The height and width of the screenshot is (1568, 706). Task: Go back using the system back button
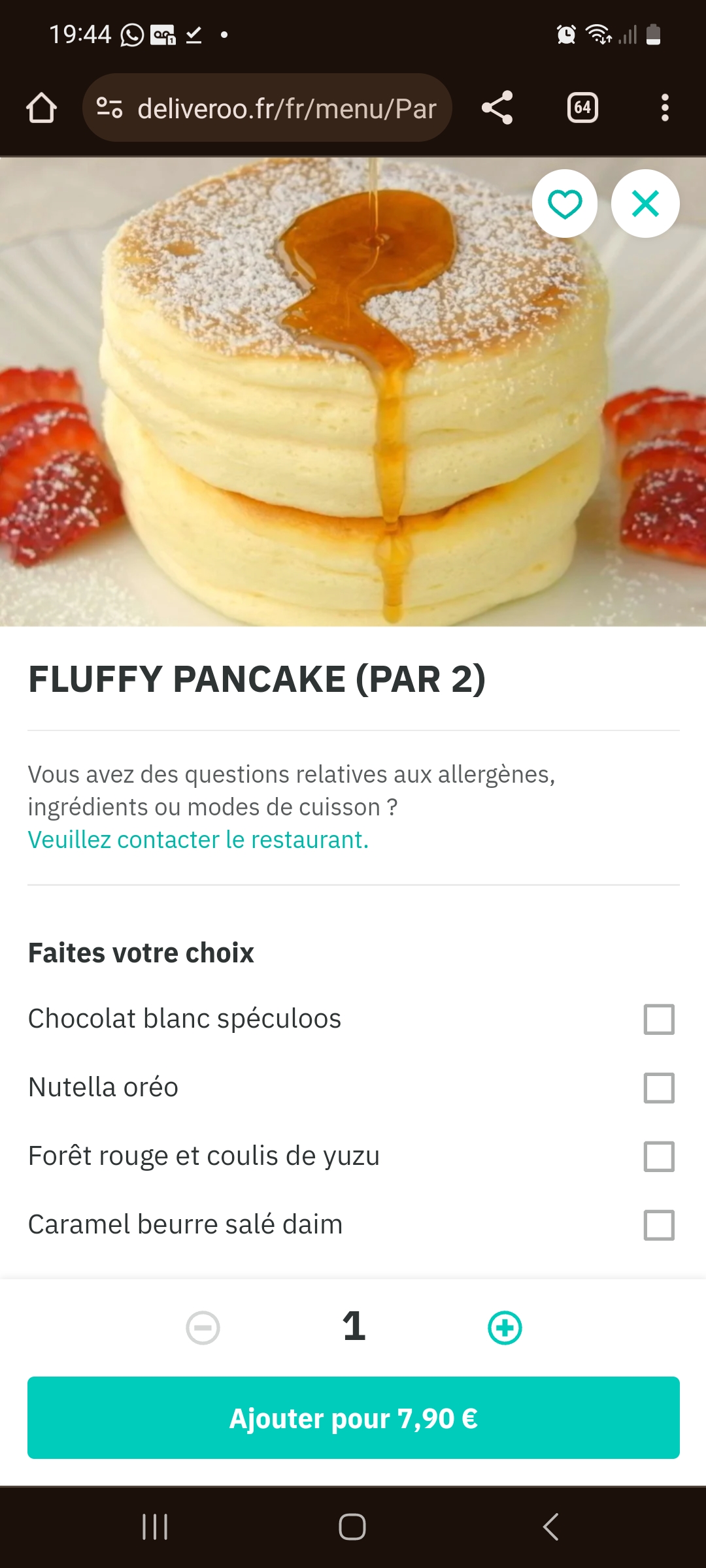point(551,1527)
